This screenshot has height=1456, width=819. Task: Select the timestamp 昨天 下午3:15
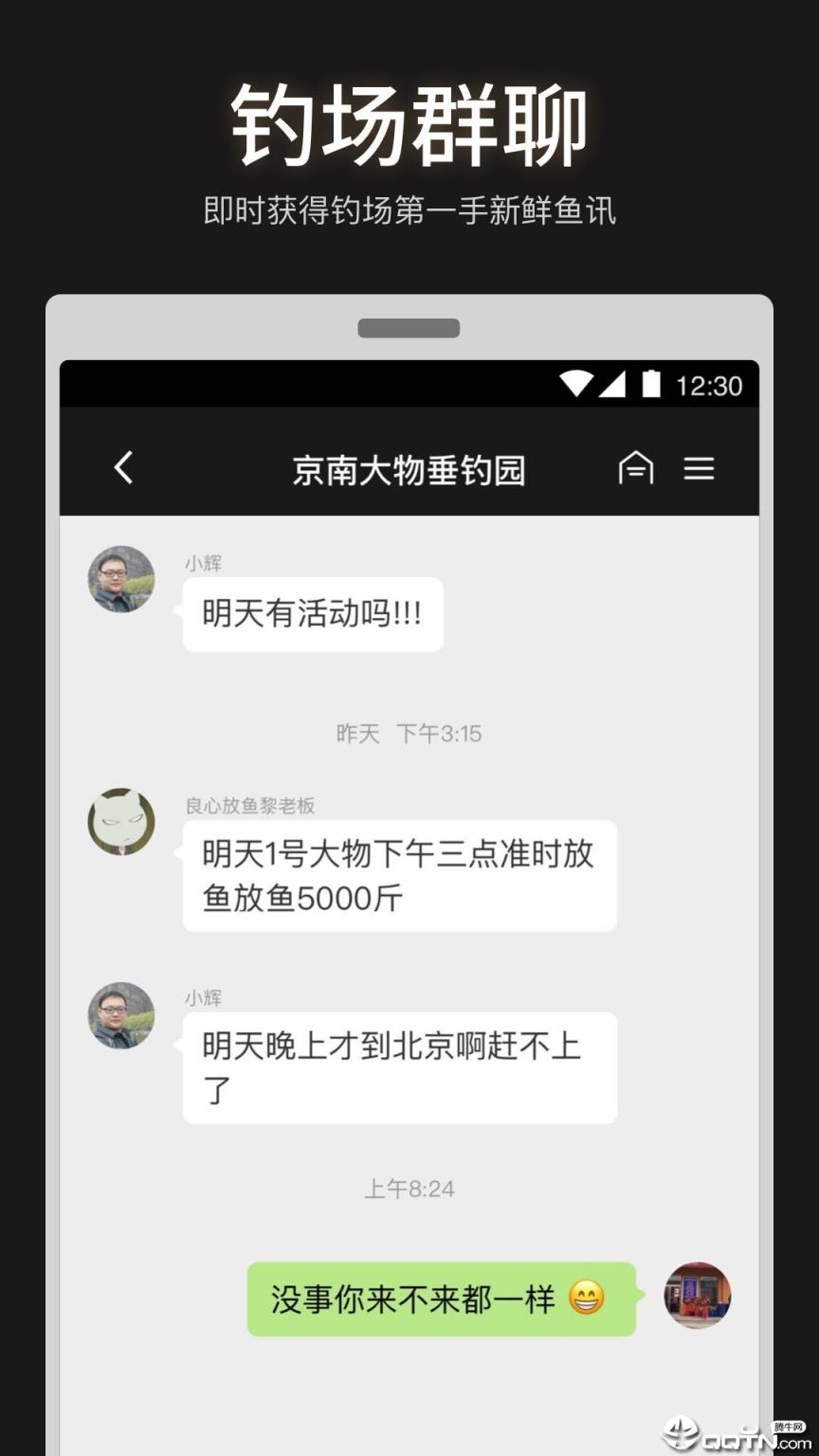tap(409, 733)
